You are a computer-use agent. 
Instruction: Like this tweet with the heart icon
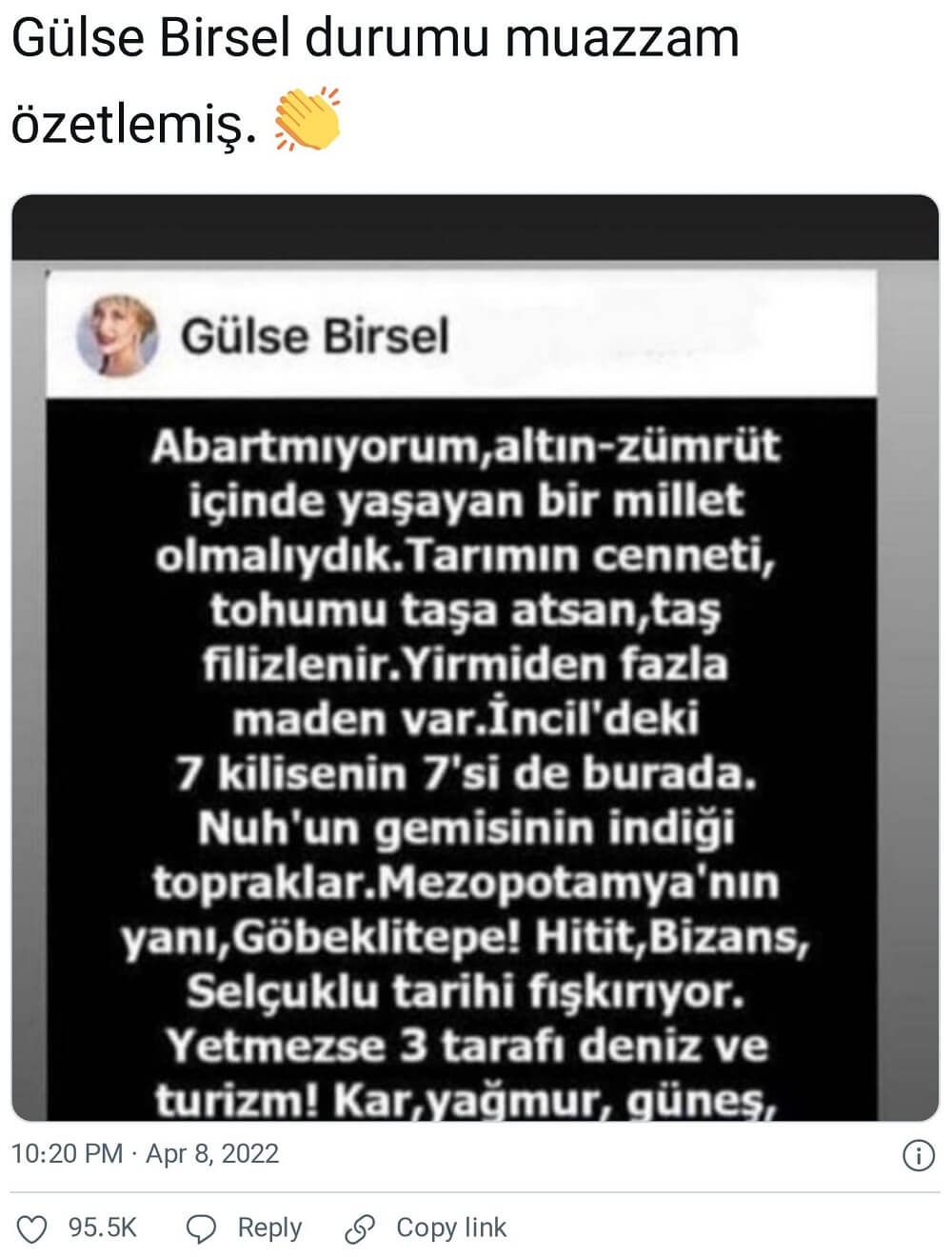click(x=32, y=1228)
